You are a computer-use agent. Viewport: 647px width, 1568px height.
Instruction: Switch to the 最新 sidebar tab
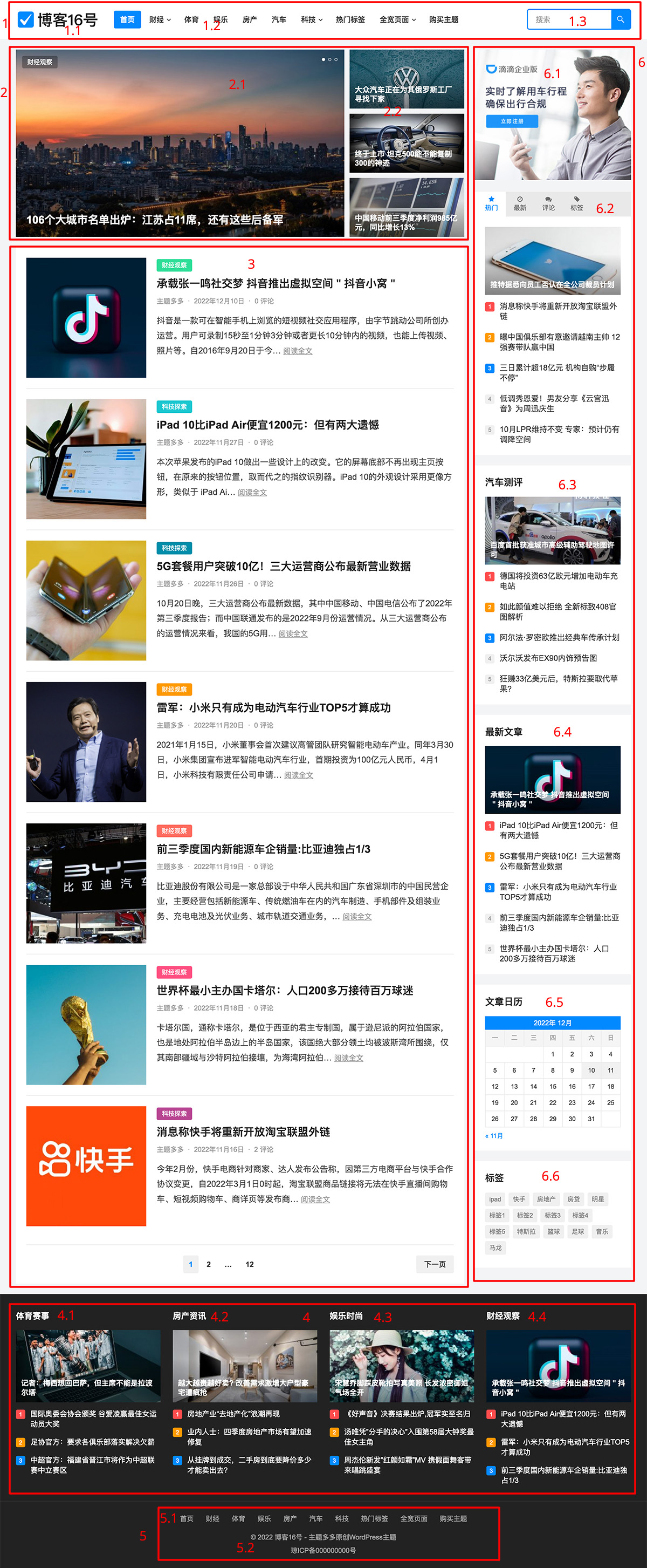(x=520, y=203)
